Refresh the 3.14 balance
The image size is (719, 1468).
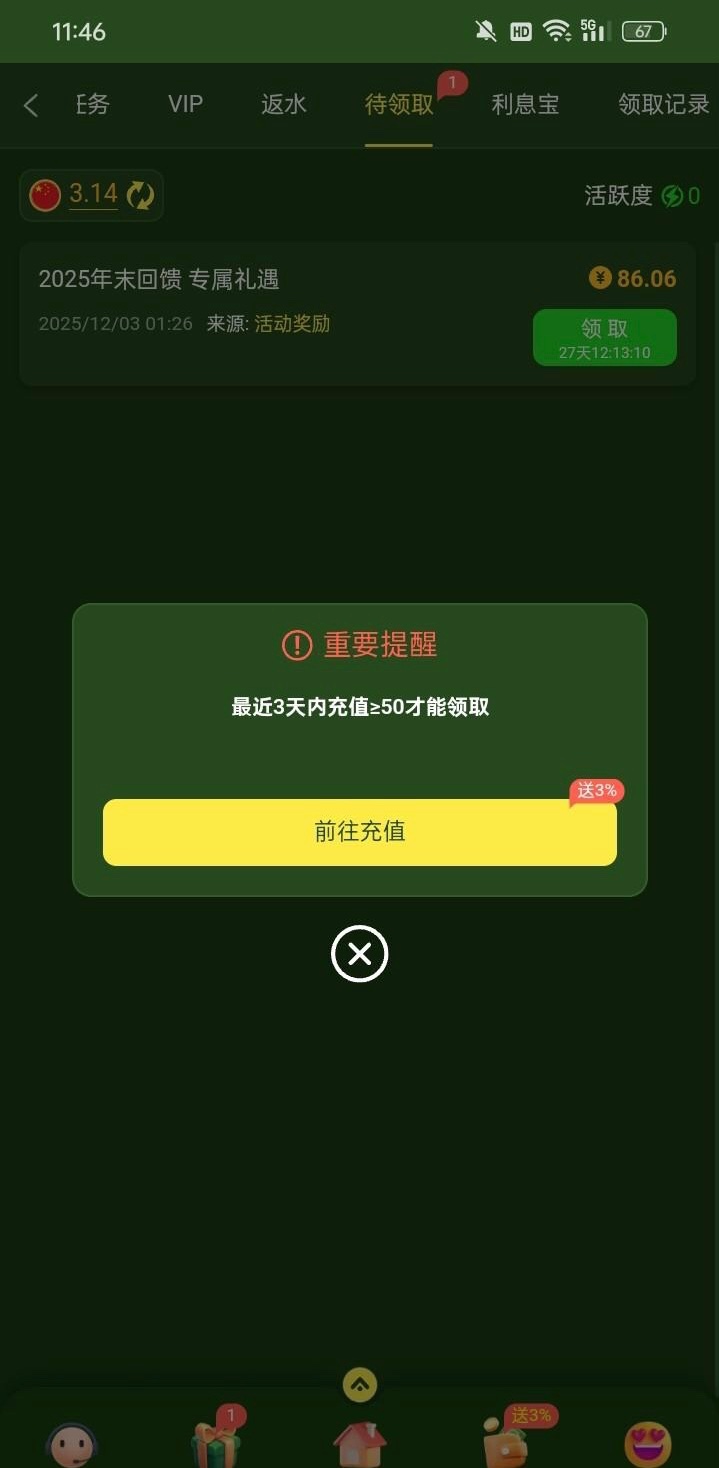point(141,195)
